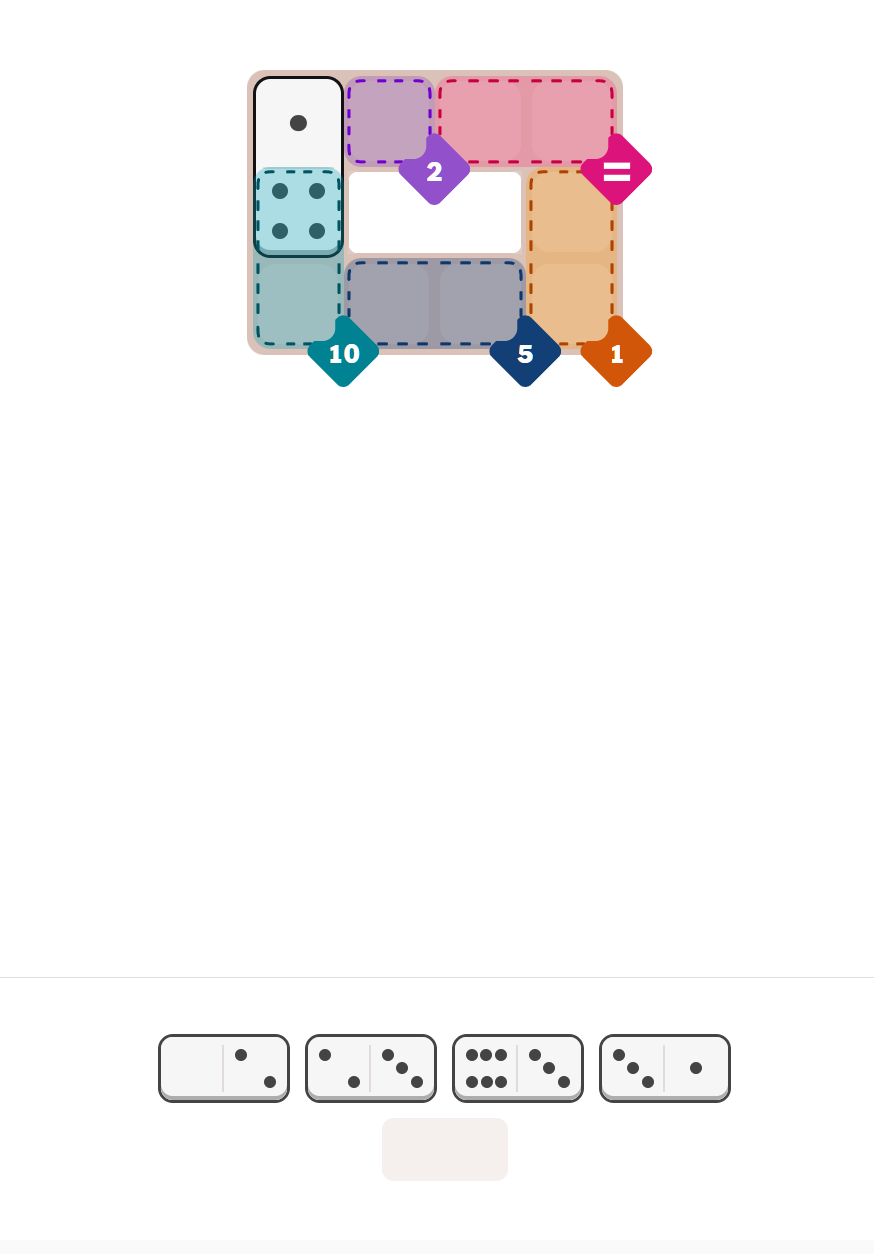
Task: Tap the three-and-one domino
Action: point(665,1068)
